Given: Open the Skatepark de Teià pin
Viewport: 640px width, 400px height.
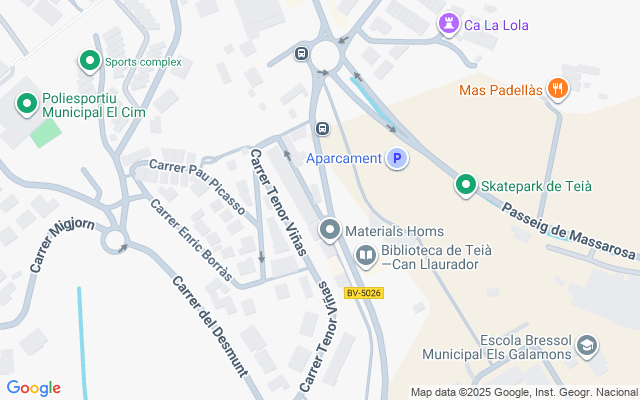Looking at the screenshot, I should pyautogui.click(x=465, y=185).
